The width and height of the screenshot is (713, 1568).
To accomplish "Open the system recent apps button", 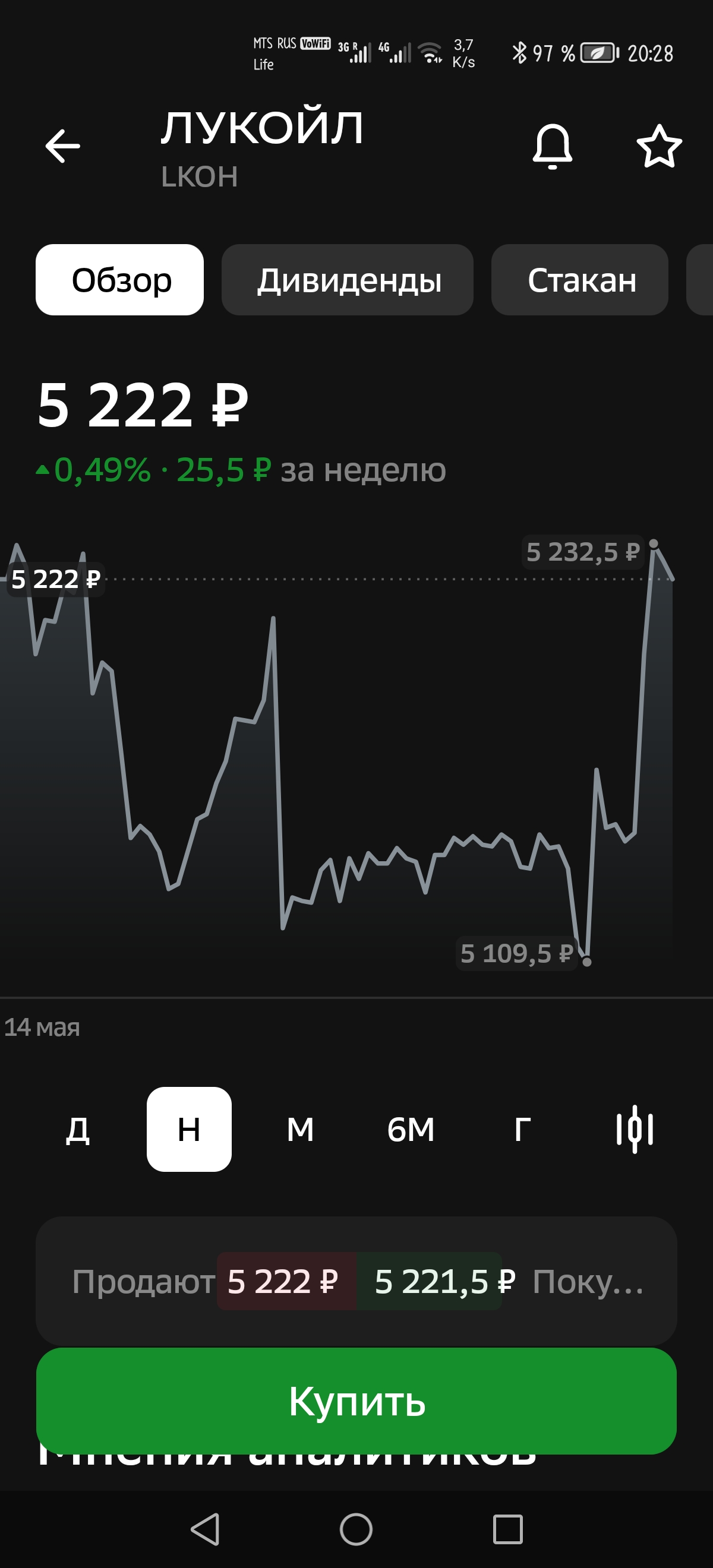I will point(508,1529).
